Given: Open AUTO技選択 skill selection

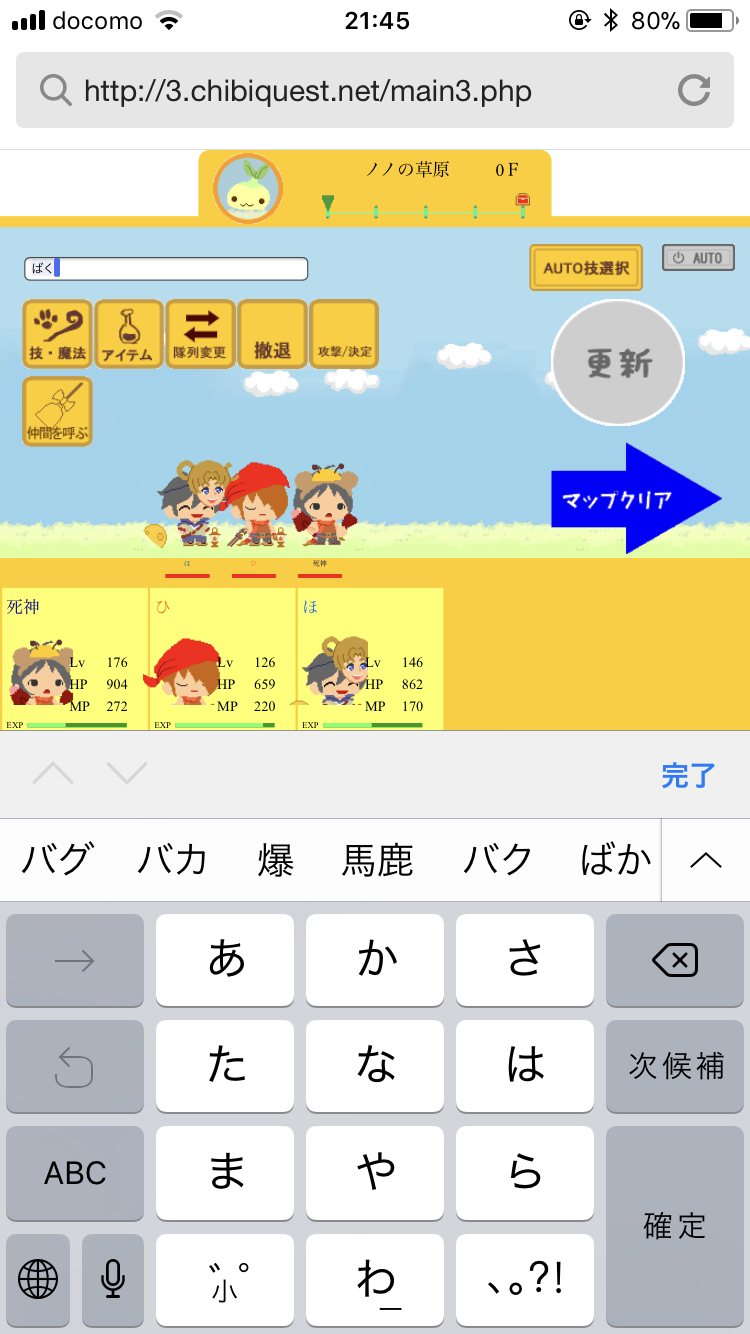Looking at the screenshot, I should 586,268.
